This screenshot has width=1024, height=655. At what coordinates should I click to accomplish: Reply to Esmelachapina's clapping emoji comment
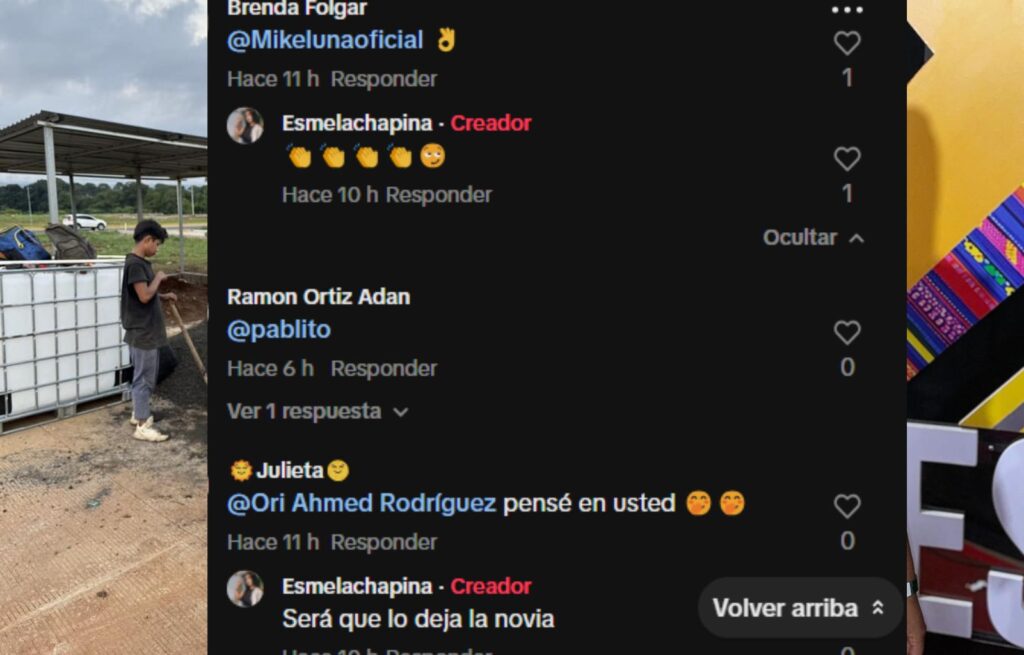439,195
